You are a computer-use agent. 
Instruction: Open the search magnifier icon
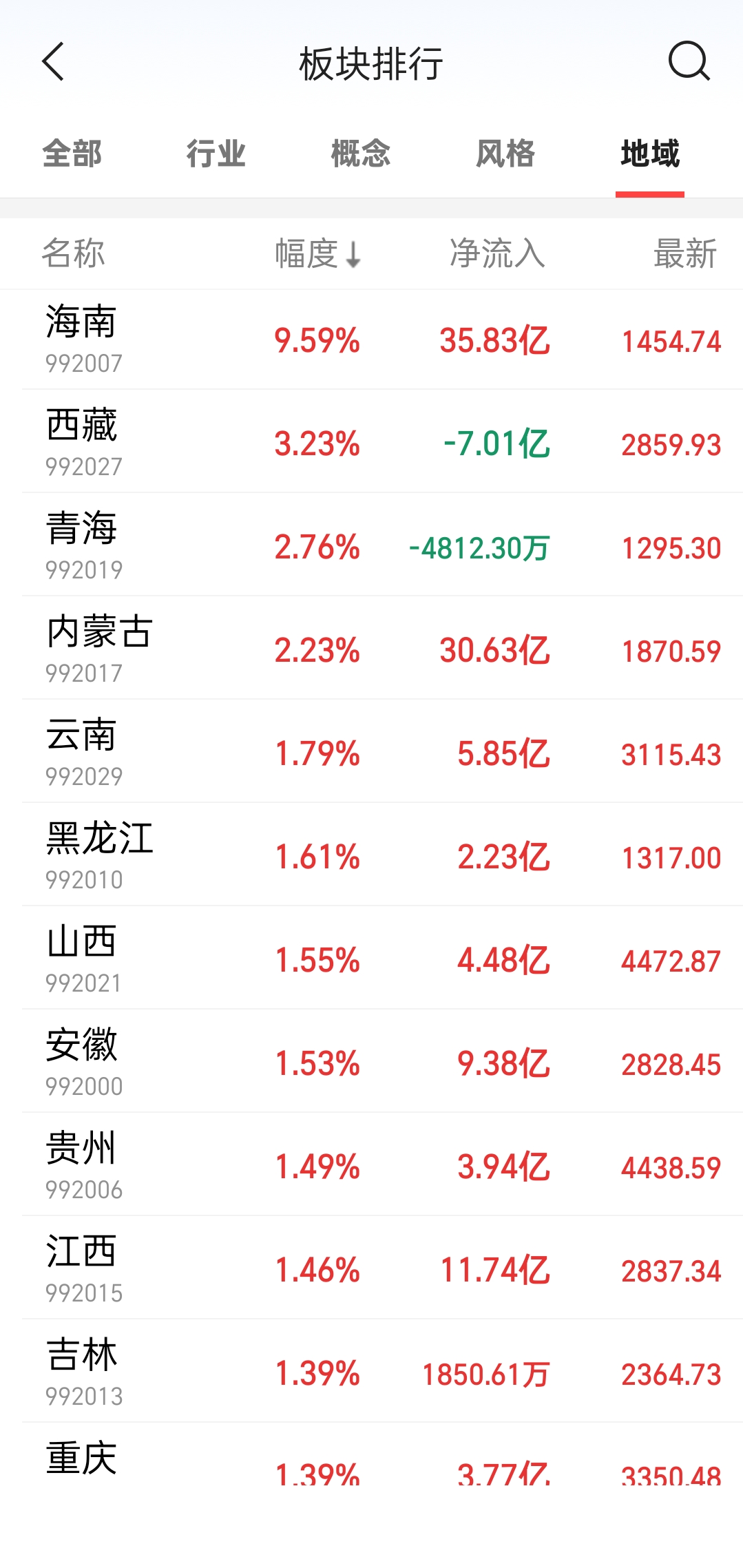click(x=689, y=61)
